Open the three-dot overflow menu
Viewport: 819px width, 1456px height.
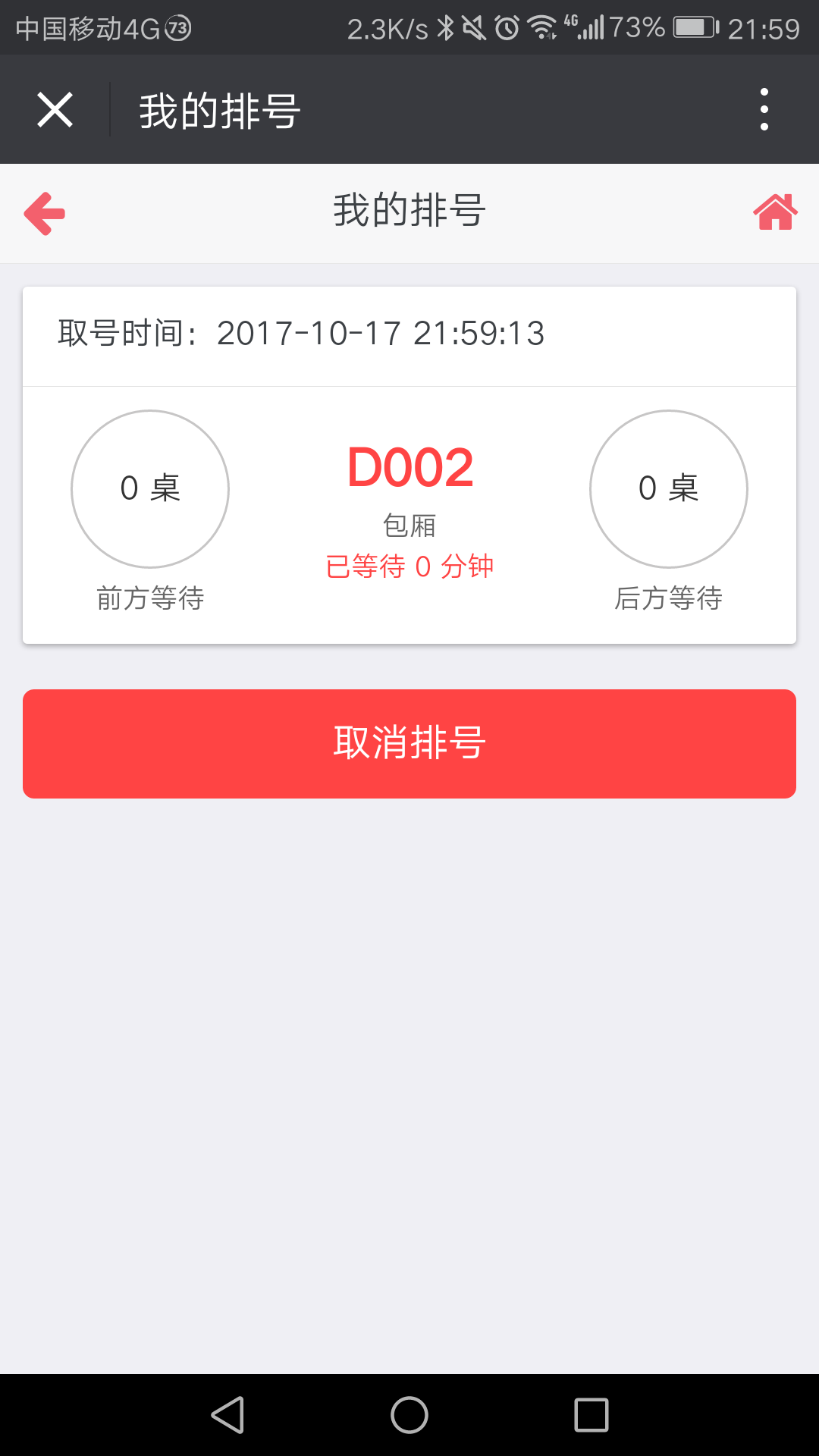[764, 110]
